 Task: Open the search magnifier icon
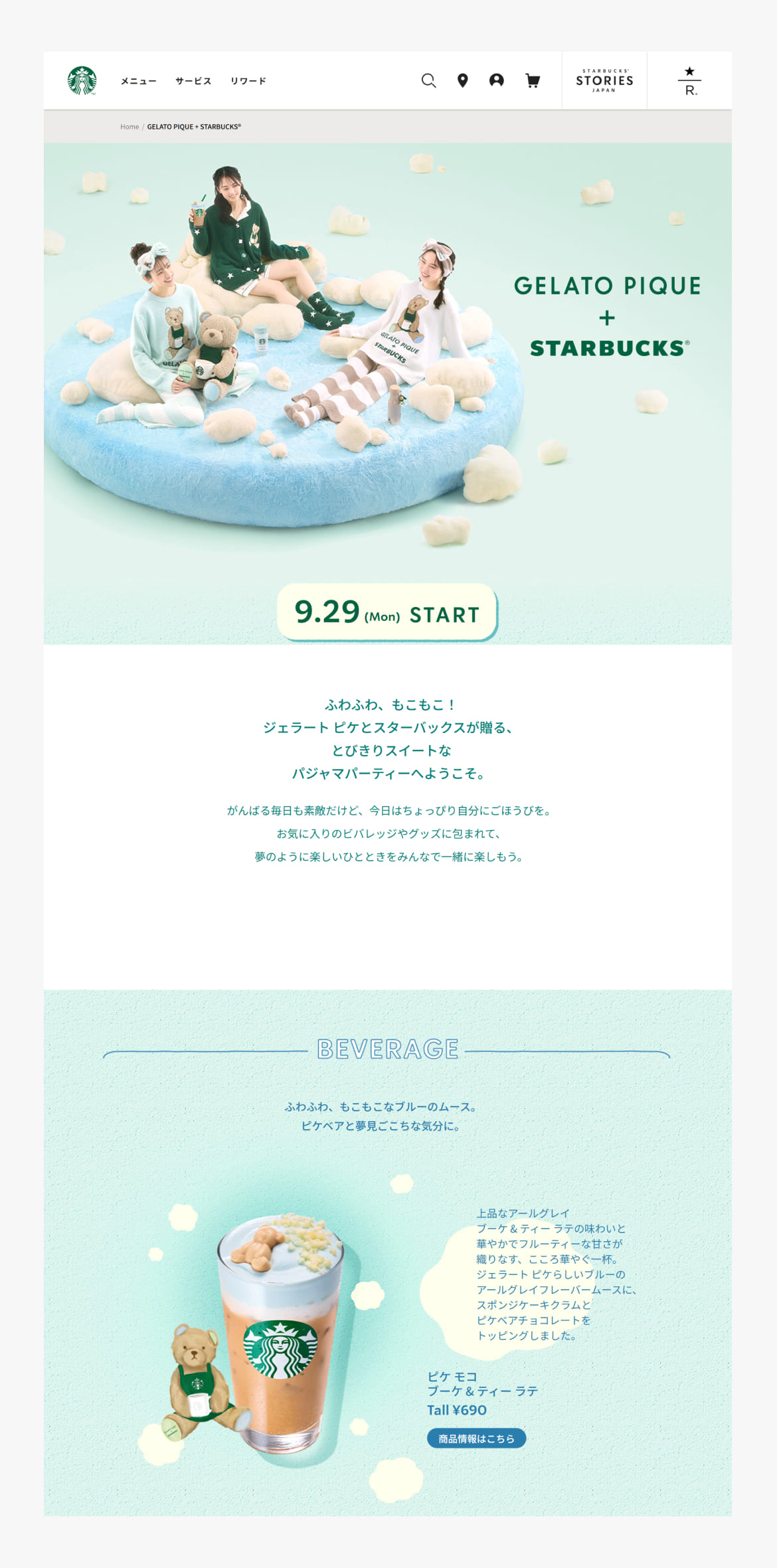point(428,80)
